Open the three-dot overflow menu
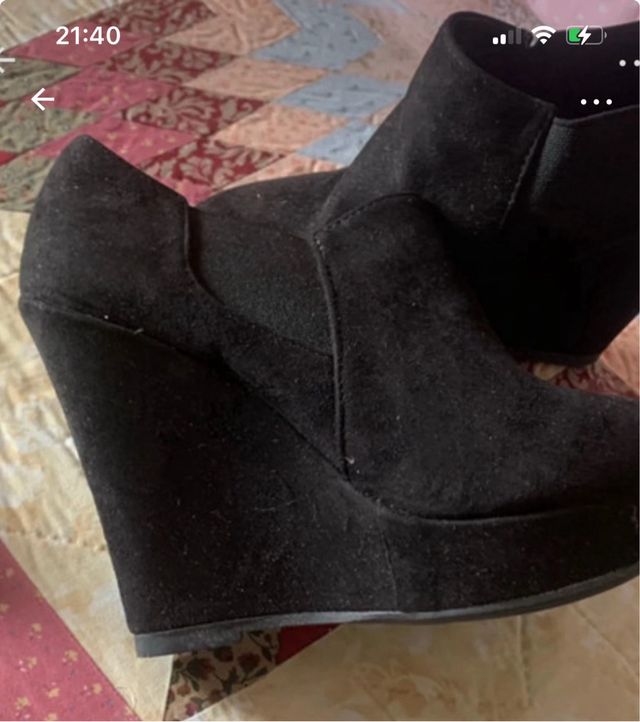 [x=596, y=102]
